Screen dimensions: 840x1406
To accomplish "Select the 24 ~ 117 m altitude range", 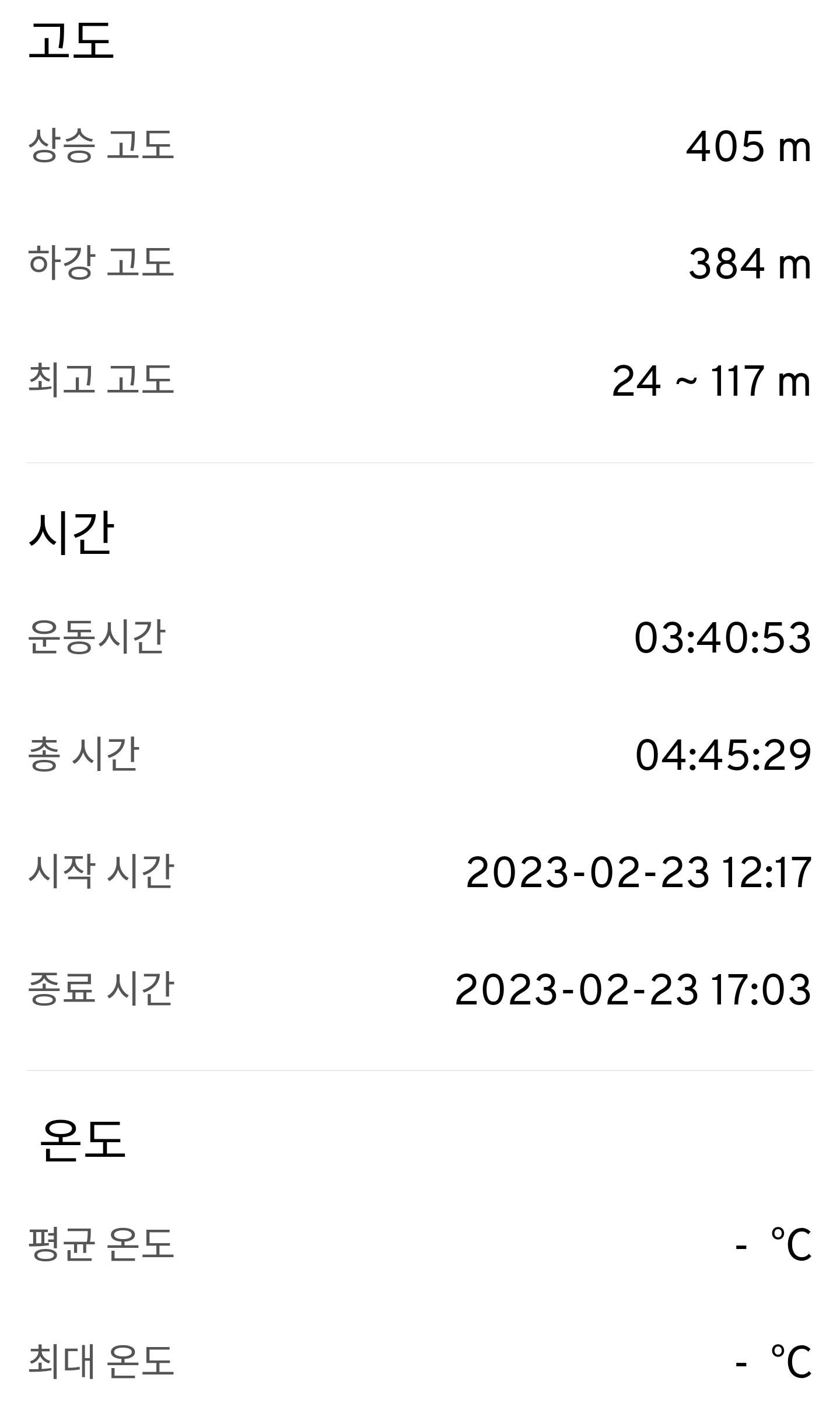I will click(x=712, y=382).
